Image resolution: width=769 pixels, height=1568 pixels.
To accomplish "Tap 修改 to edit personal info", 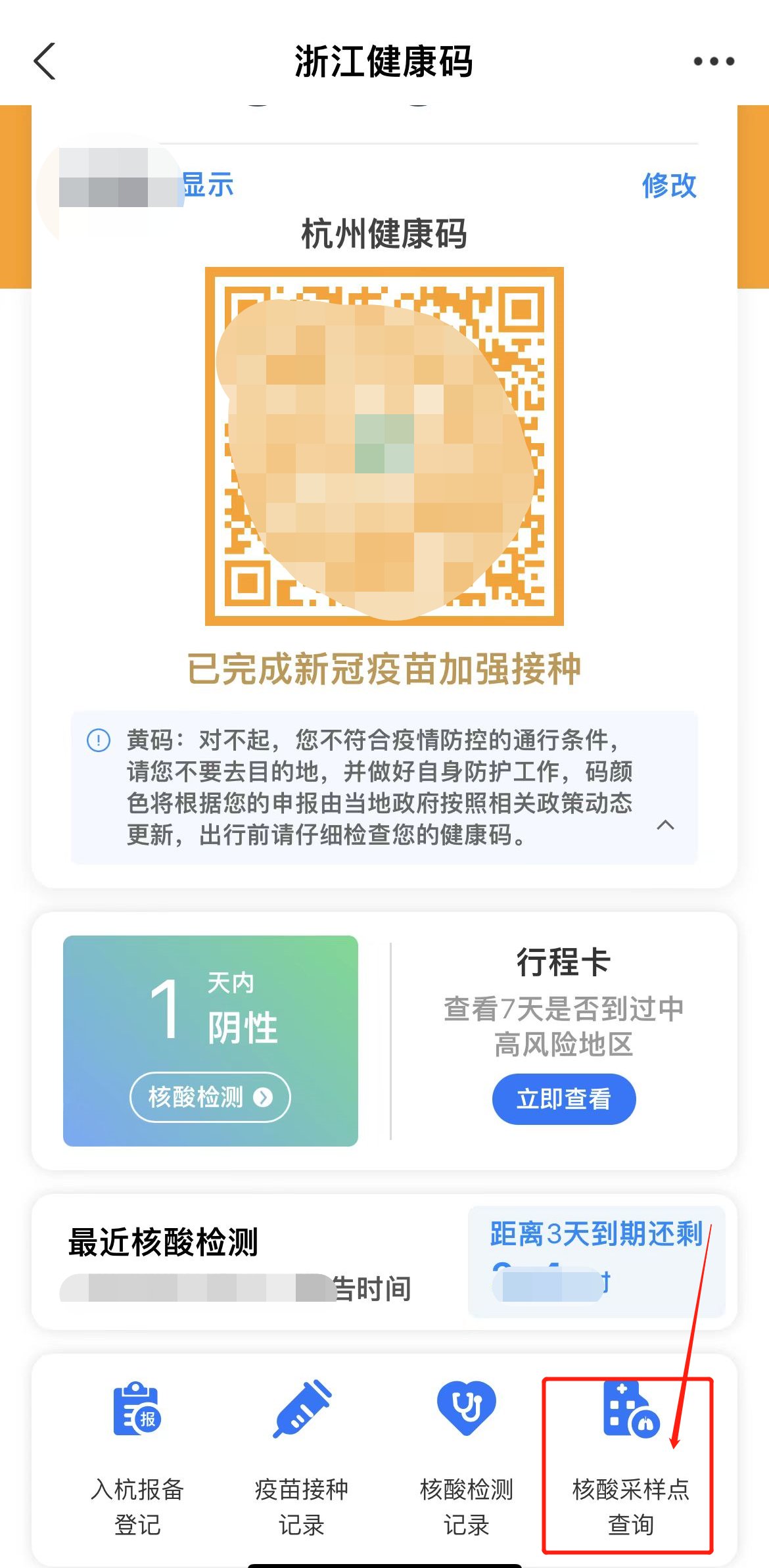I will [668, 185].
